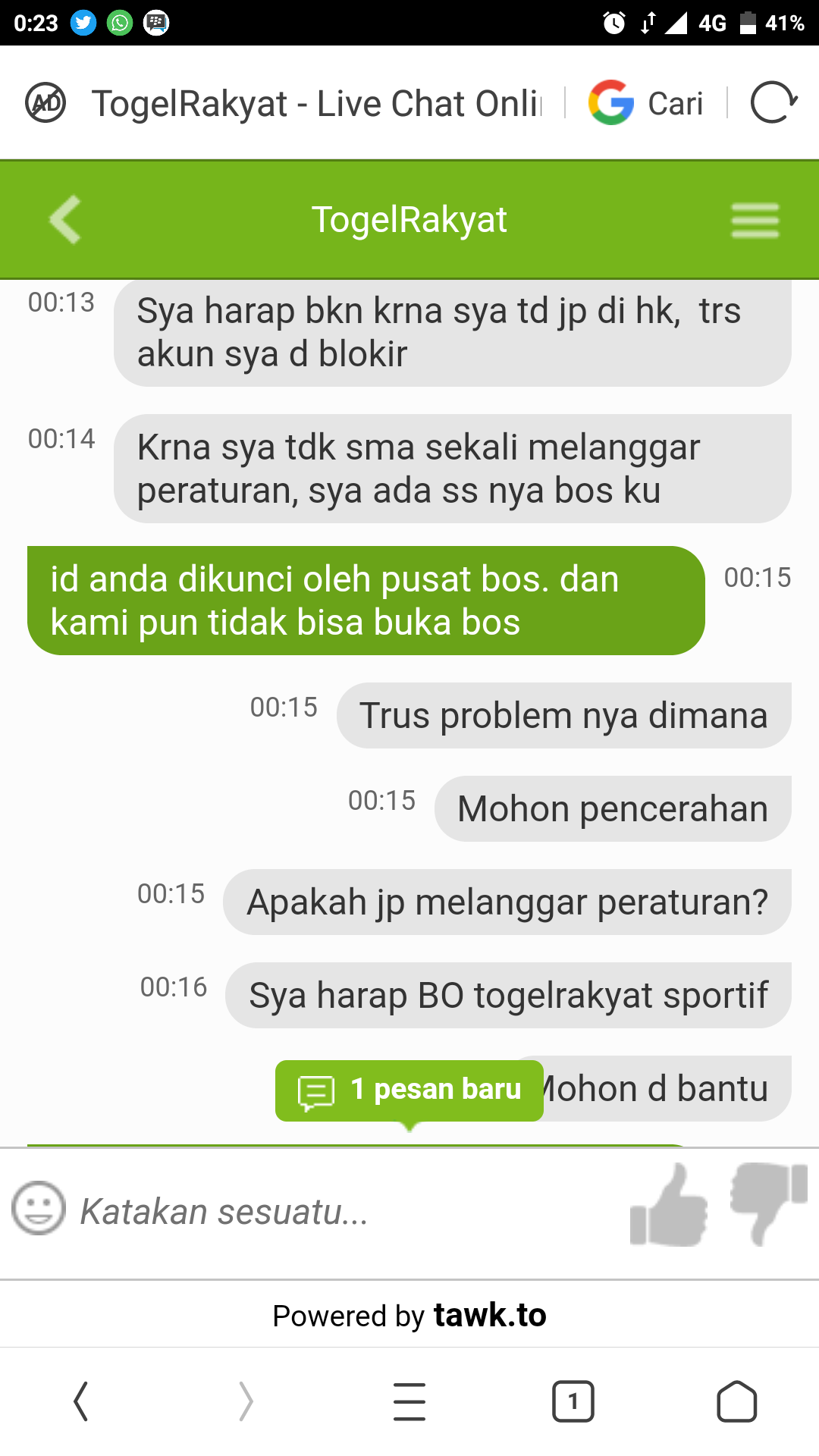Open the chat hamburger menu
819x1456 pixels.
tap(755, 221)
